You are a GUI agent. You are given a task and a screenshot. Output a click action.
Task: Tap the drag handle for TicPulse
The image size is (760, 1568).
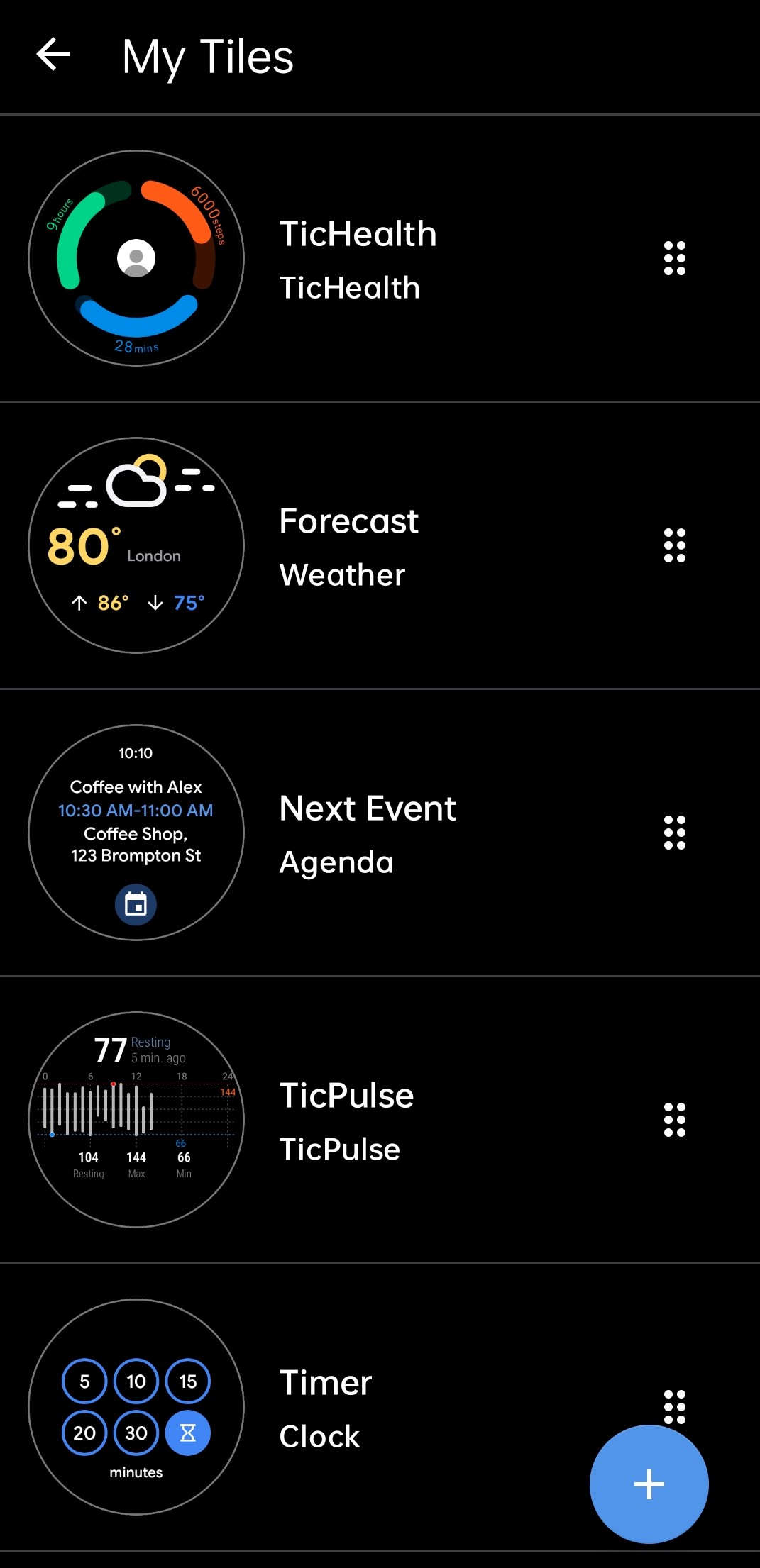[674, 1120]
